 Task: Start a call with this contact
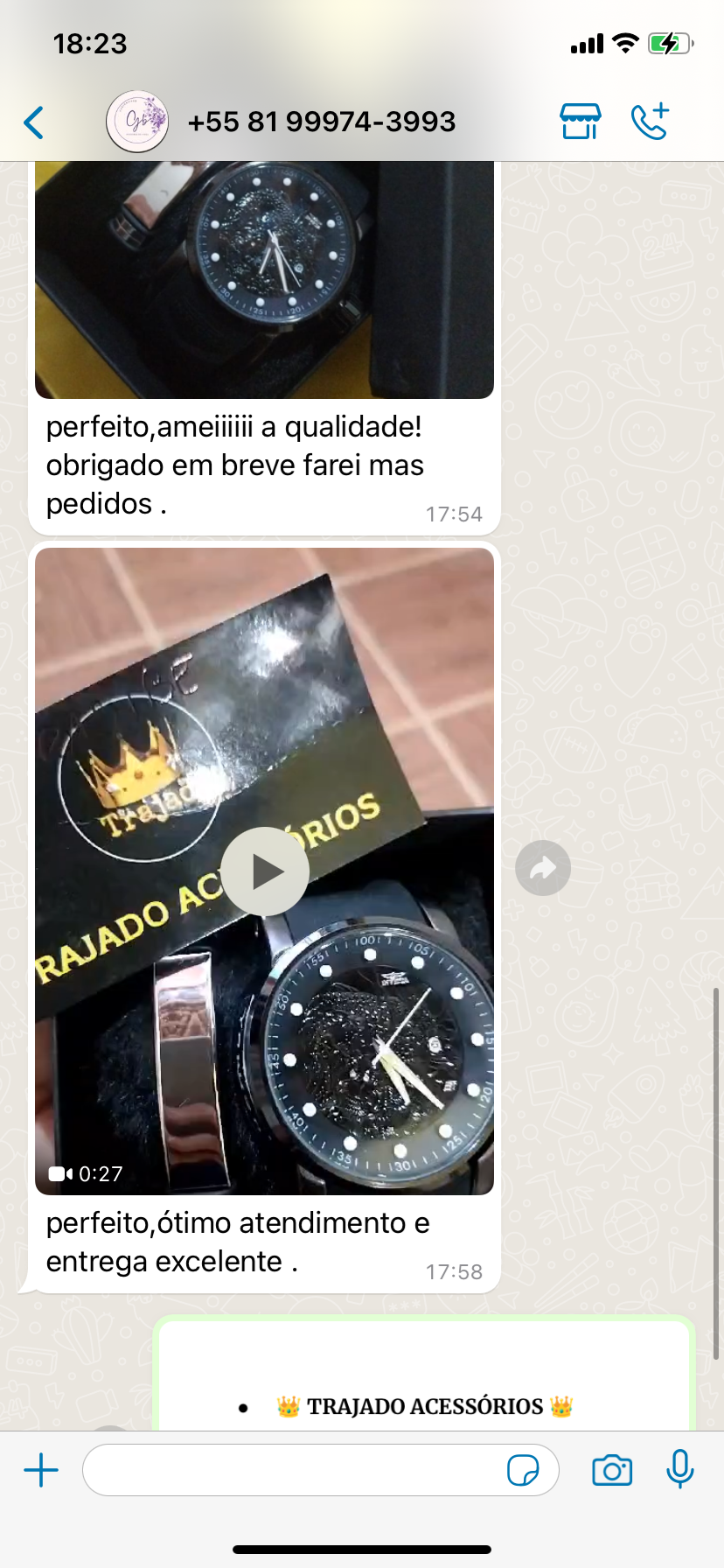[x=650, y=122]
